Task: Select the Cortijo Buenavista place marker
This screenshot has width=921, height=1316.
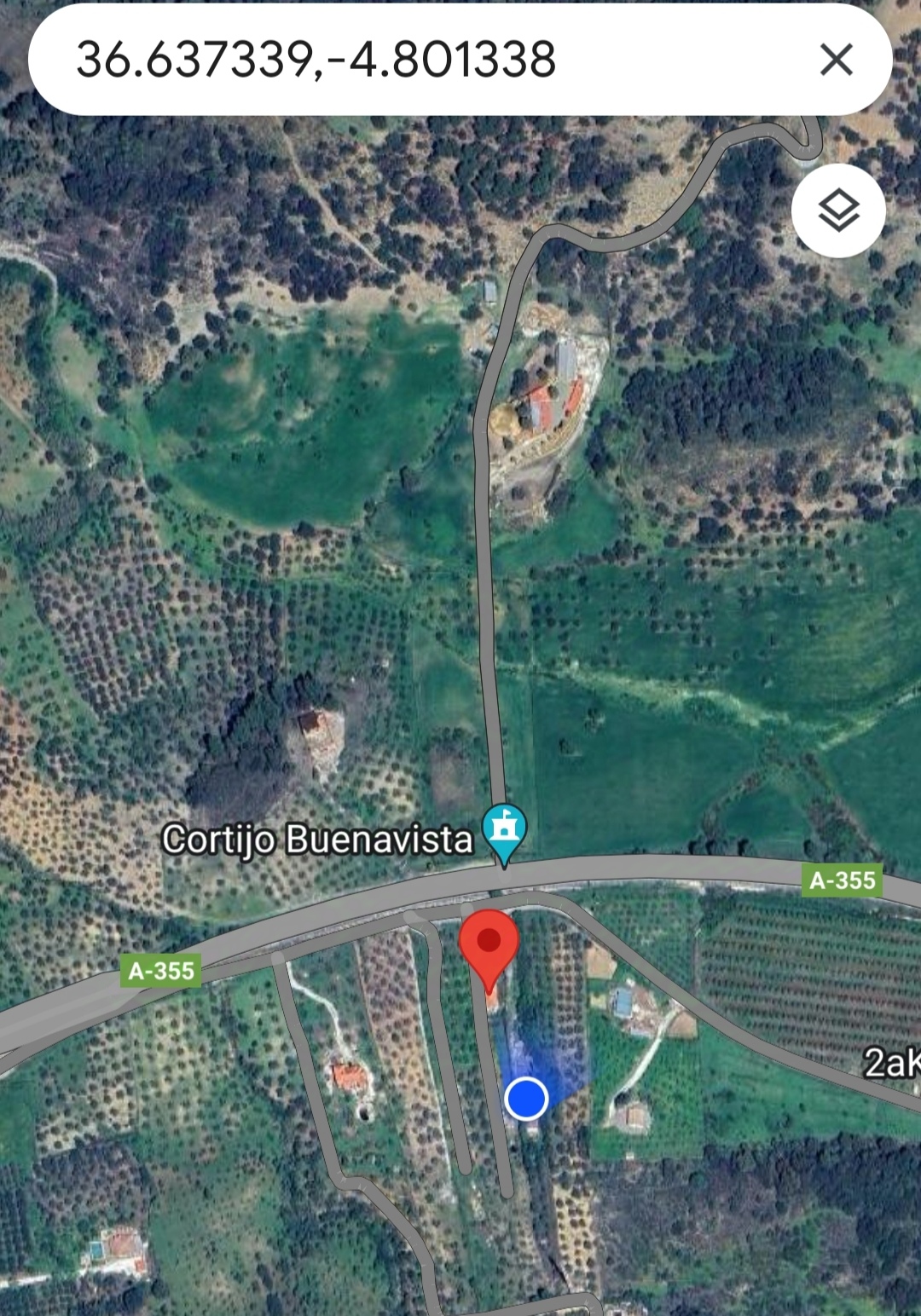Action: 504,830
